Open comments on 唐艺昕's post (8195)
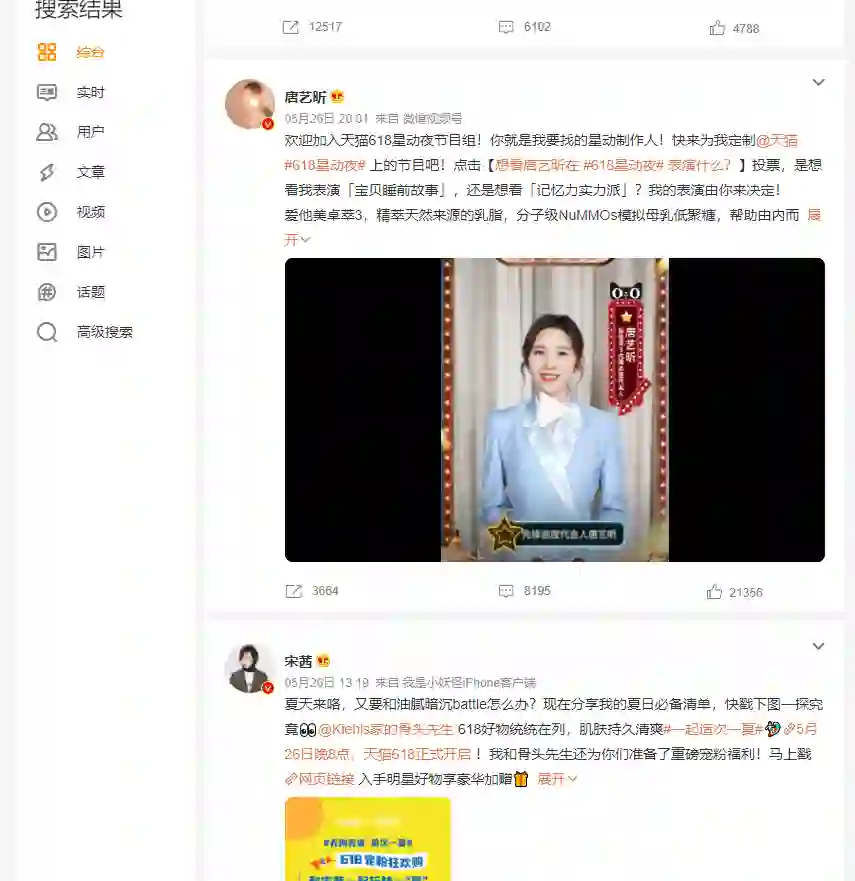Viewport: 855px width, 881px height. pyautogui.click(x=525, y=591)
